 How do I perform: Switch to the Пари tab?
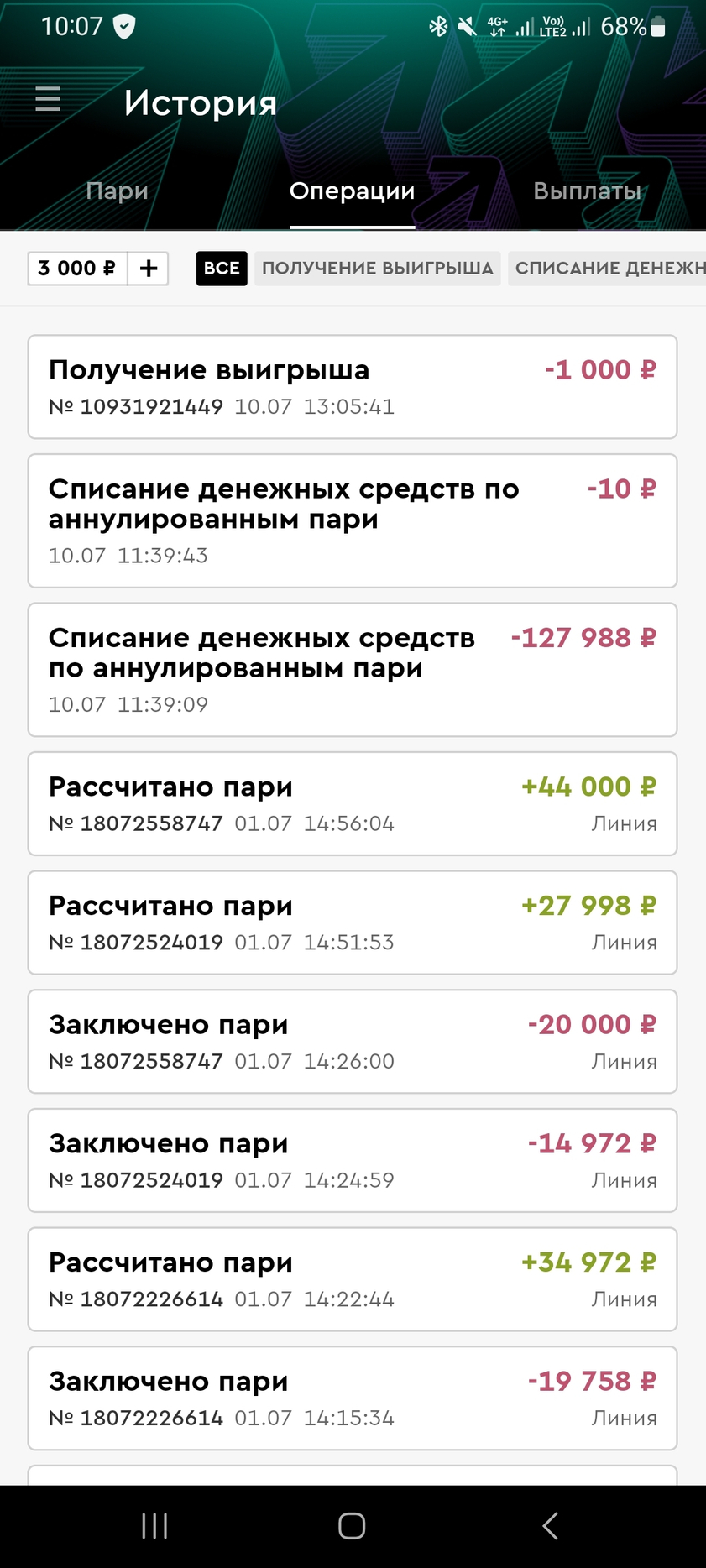pos(117,191)
